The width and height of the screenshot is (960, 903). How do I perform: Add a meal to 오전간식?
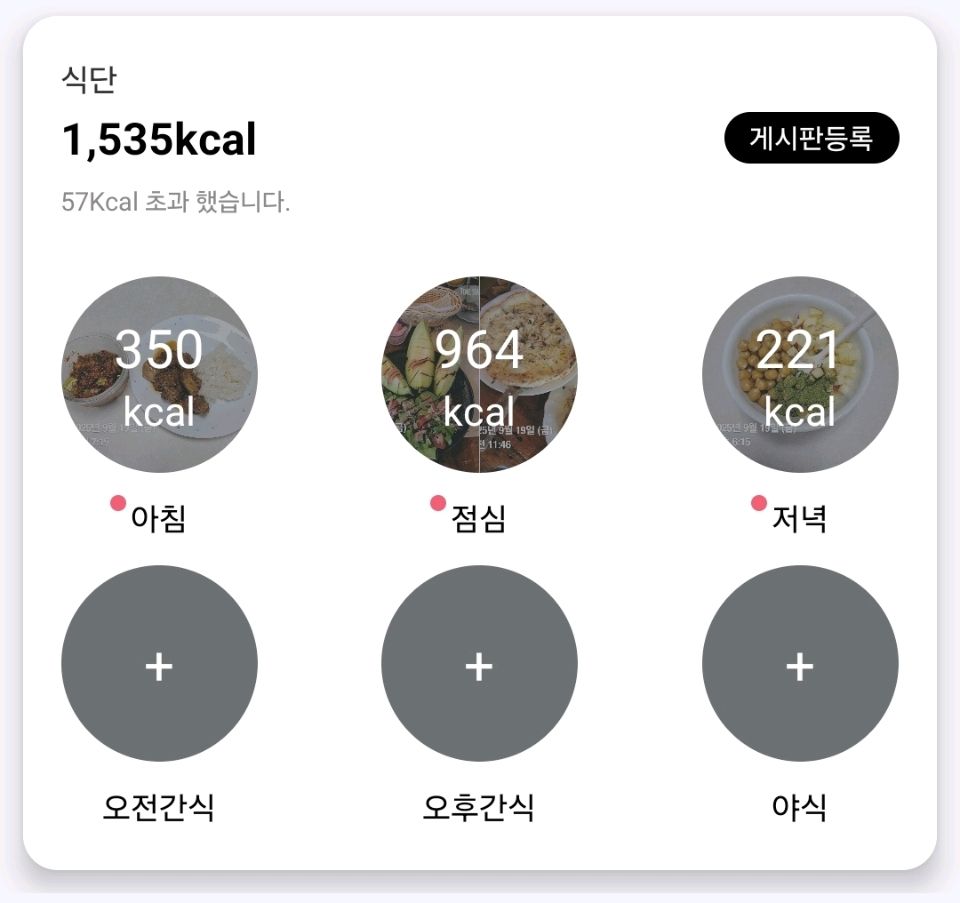point(159,664)
